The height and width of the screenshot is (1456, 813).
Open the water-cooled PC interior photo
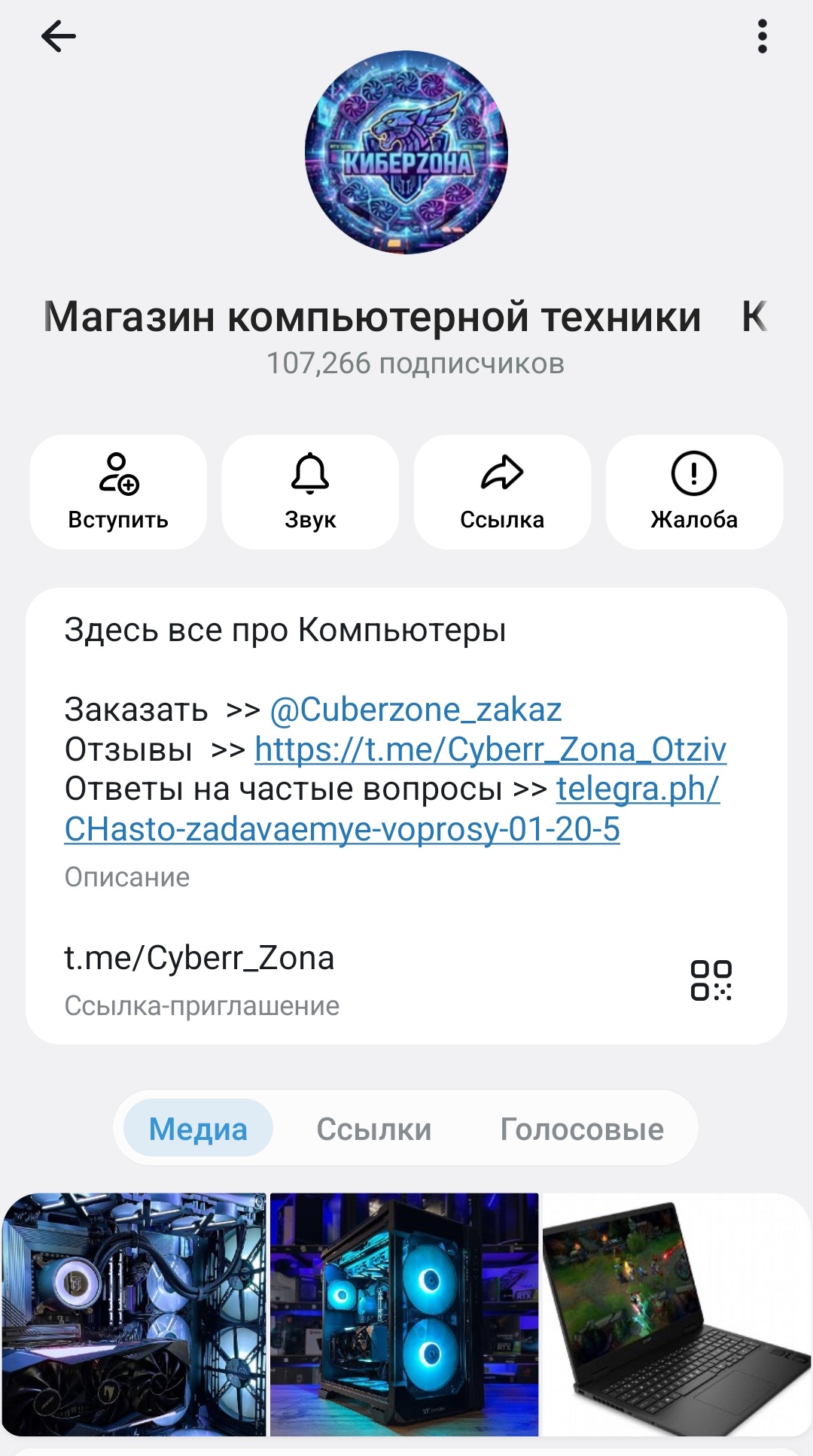point(134,1314)
